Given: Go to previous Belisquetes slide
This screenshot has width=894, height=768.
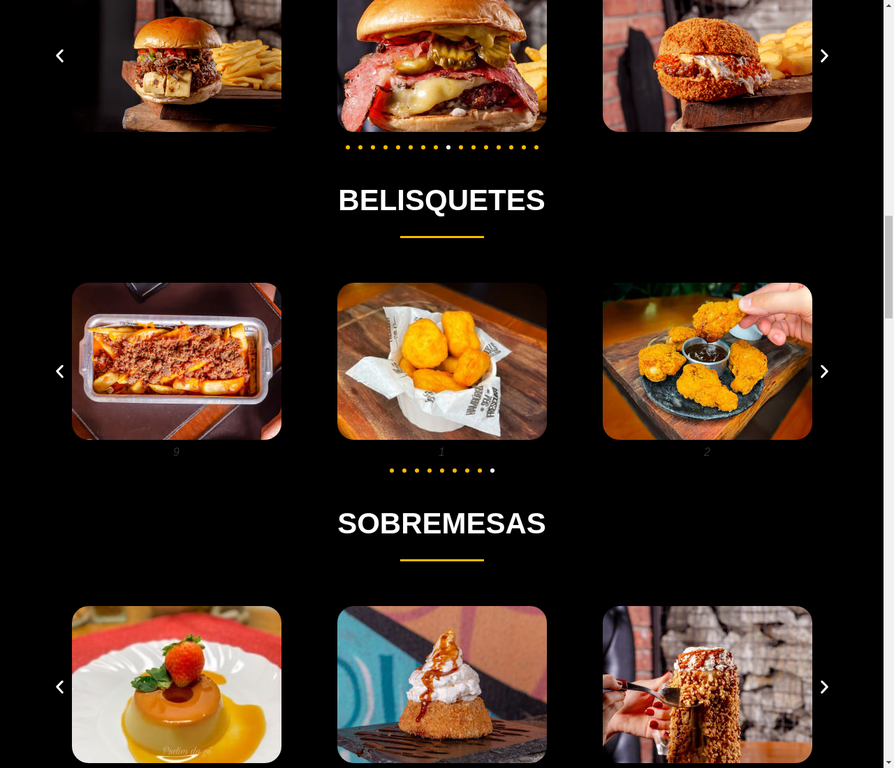Looking at the screenshot, I should [x=60, y=371].
